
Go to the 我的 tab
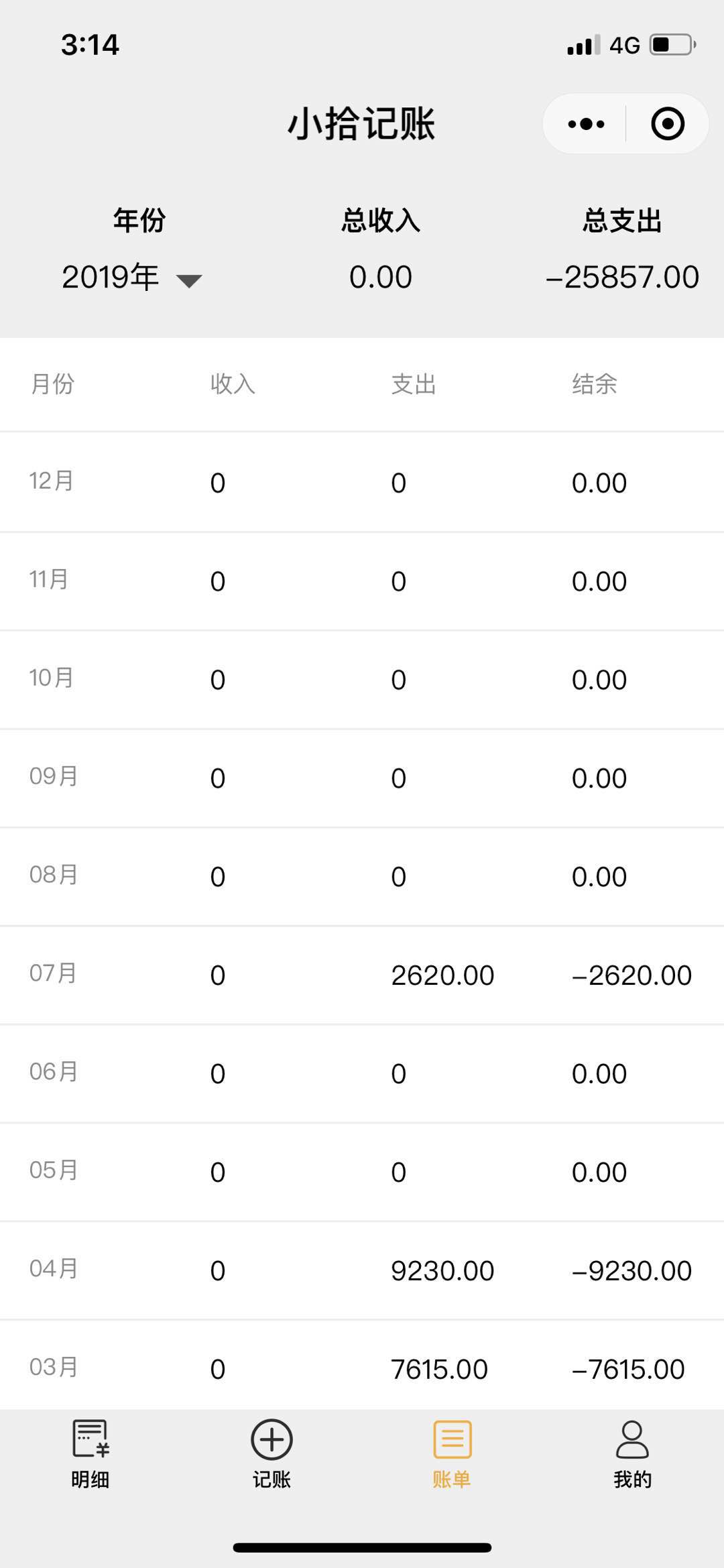click(x=633, y=1454)
